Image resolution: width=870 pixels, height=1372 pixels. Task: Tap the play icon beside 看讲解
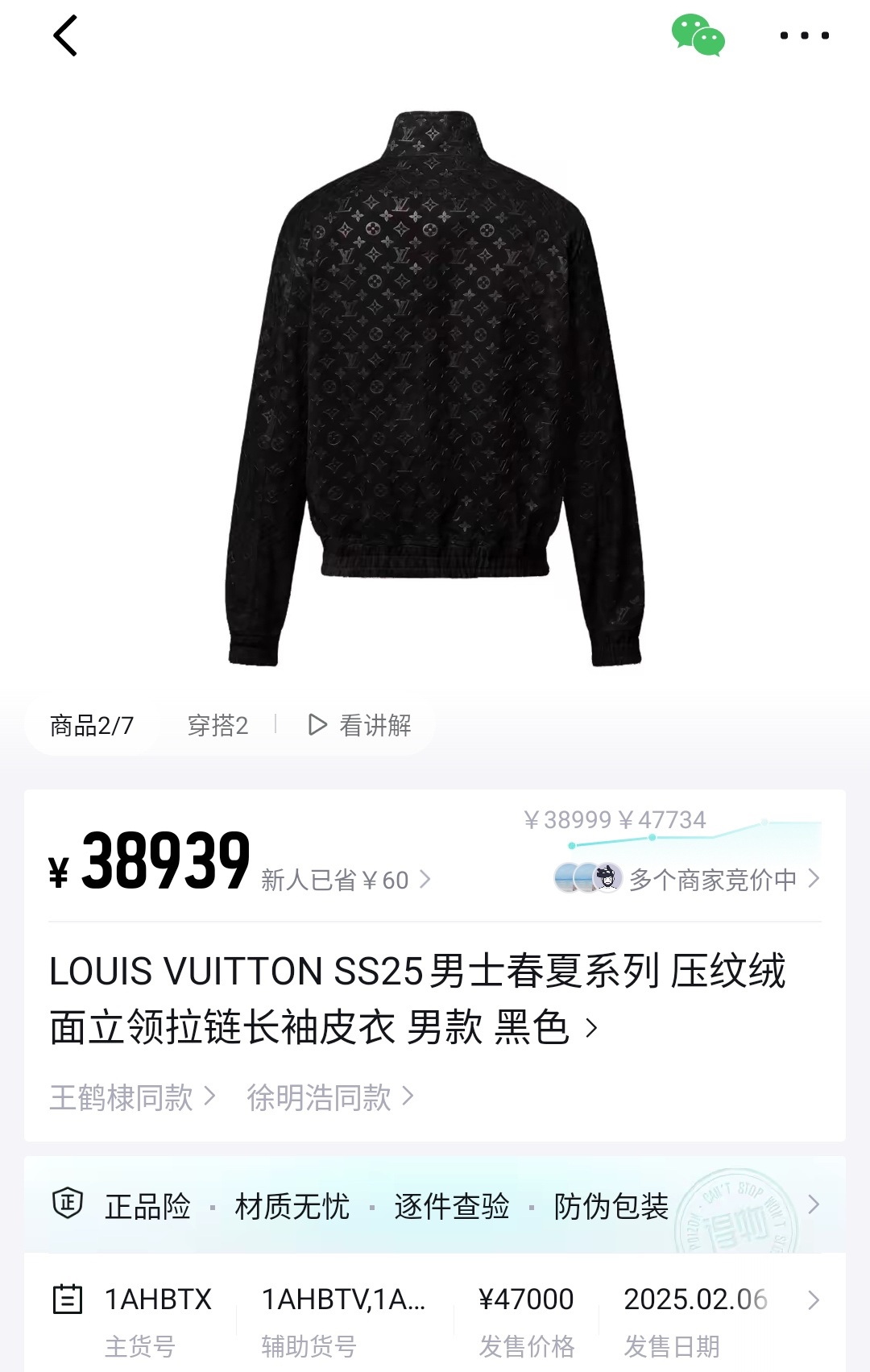[x=317, y=726]
